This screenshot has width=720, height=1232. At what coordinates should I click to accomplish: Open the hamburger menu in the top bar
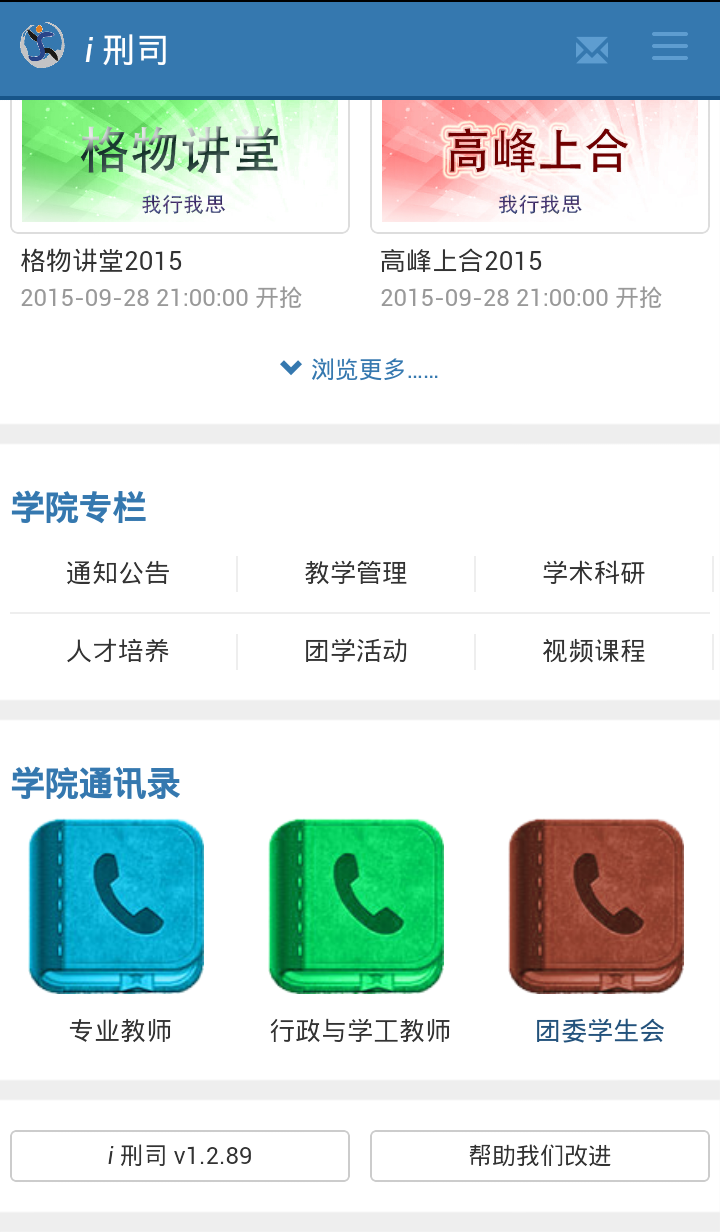click(x=669, y=47)
